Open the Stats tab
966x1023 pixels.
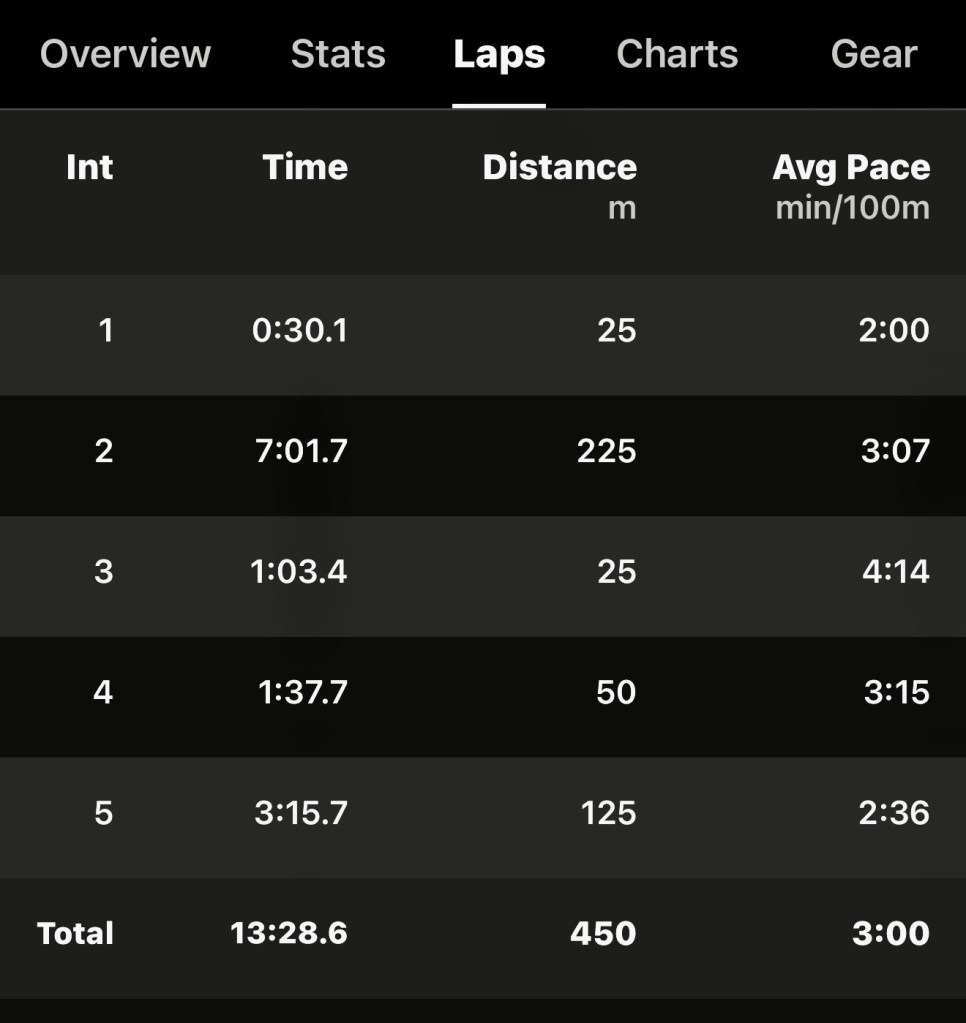[x=338, y=53]
